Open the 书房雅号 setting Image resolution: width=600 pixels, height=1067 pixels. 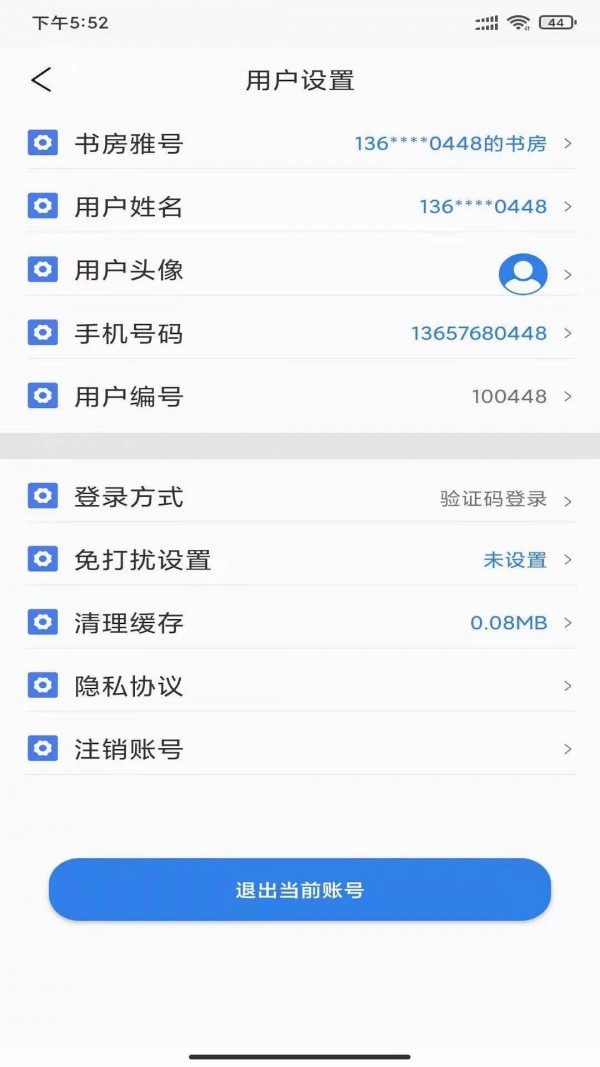click(x=300, y=144)
